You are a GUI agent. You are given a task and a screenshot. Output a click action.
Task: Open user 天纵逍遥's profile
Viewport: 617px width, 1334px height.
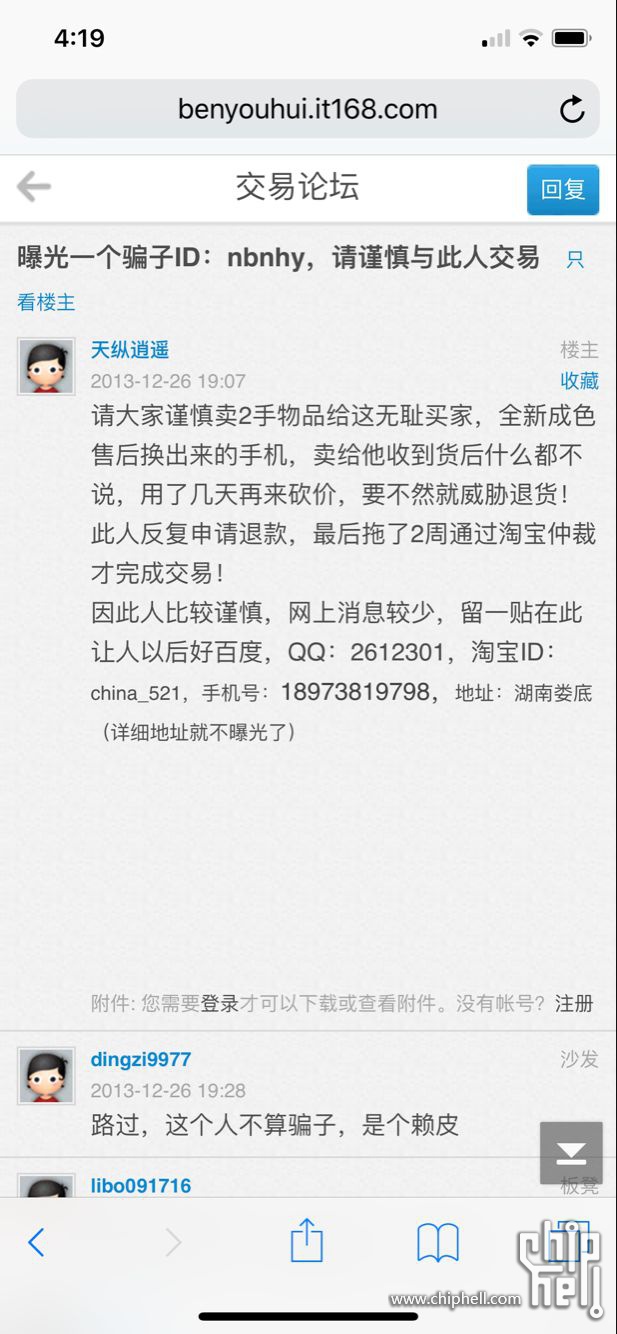click(130, 350)
